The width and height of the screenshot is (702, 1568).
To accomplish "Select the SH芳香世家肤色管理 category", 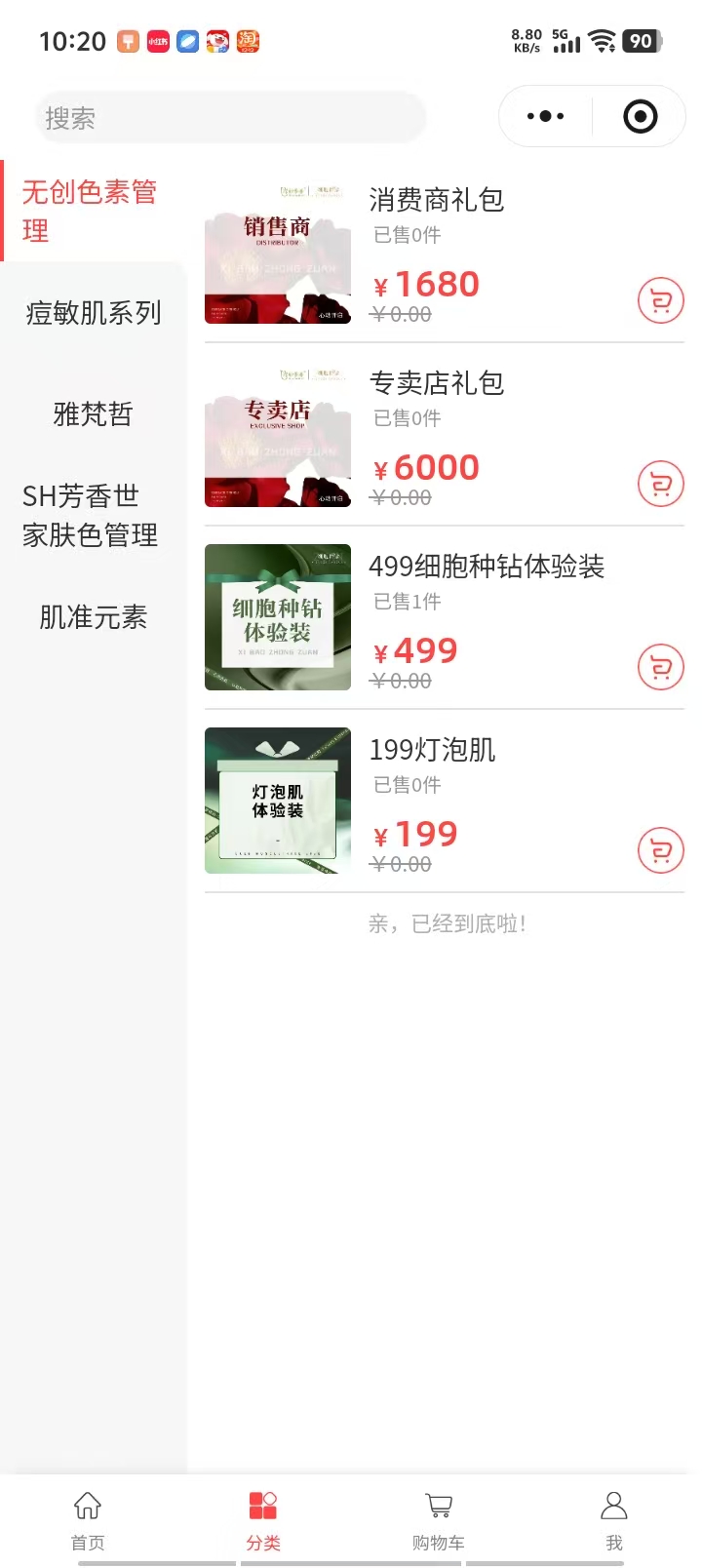I will pyautogui.click(x=90, y=516).
